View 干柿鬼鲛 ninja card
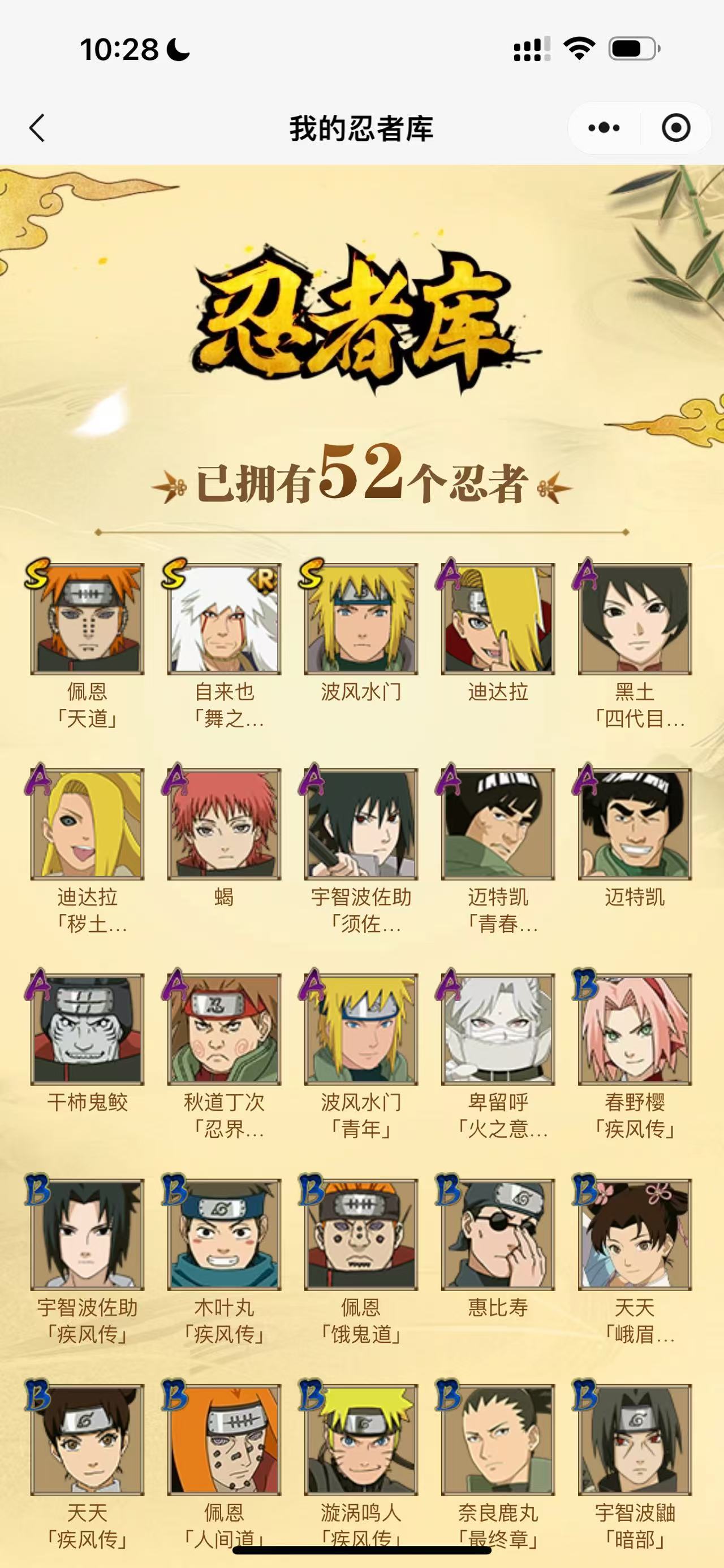Viewport: 724px width, 1568px height. coord(87,1029)
